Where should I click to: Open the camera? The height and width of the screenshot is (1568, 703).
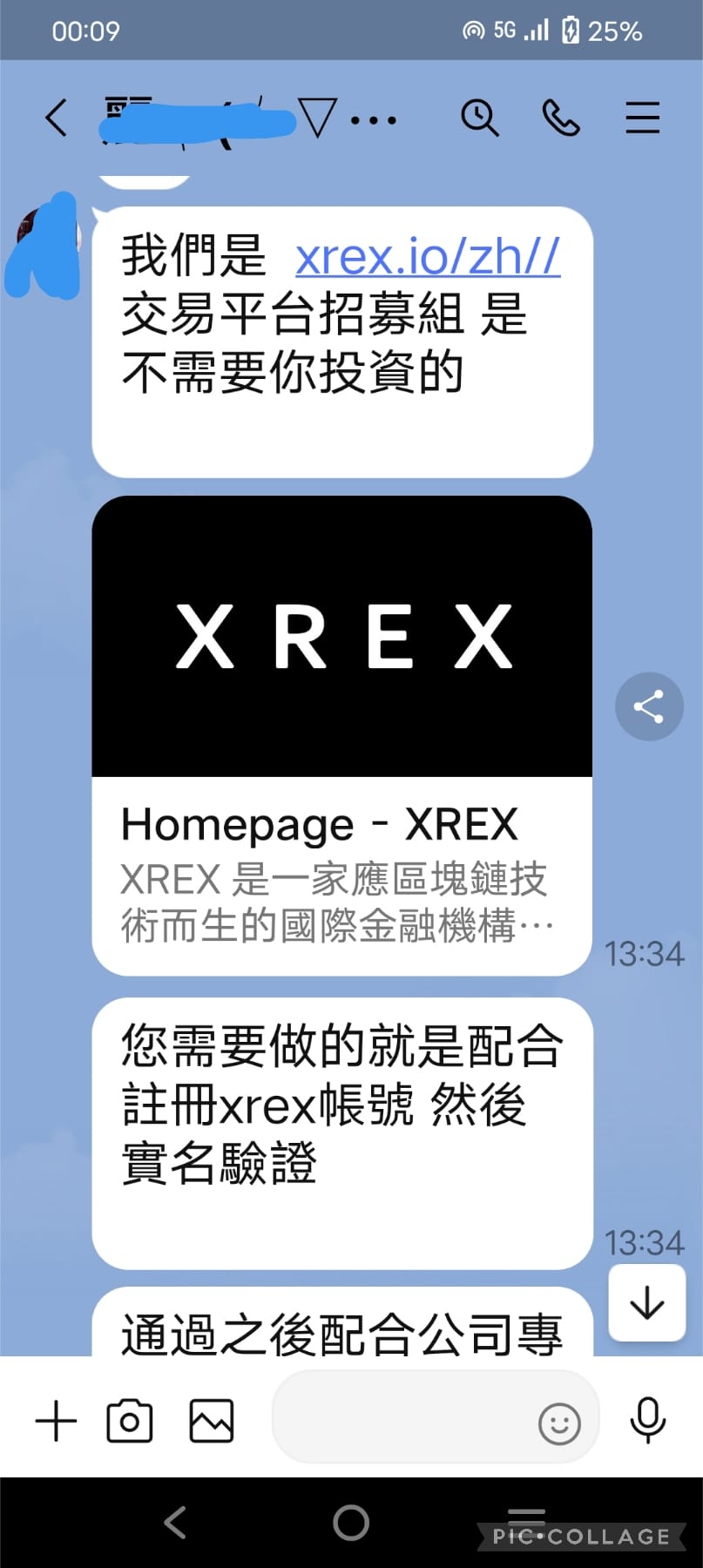coord(130,1422)
